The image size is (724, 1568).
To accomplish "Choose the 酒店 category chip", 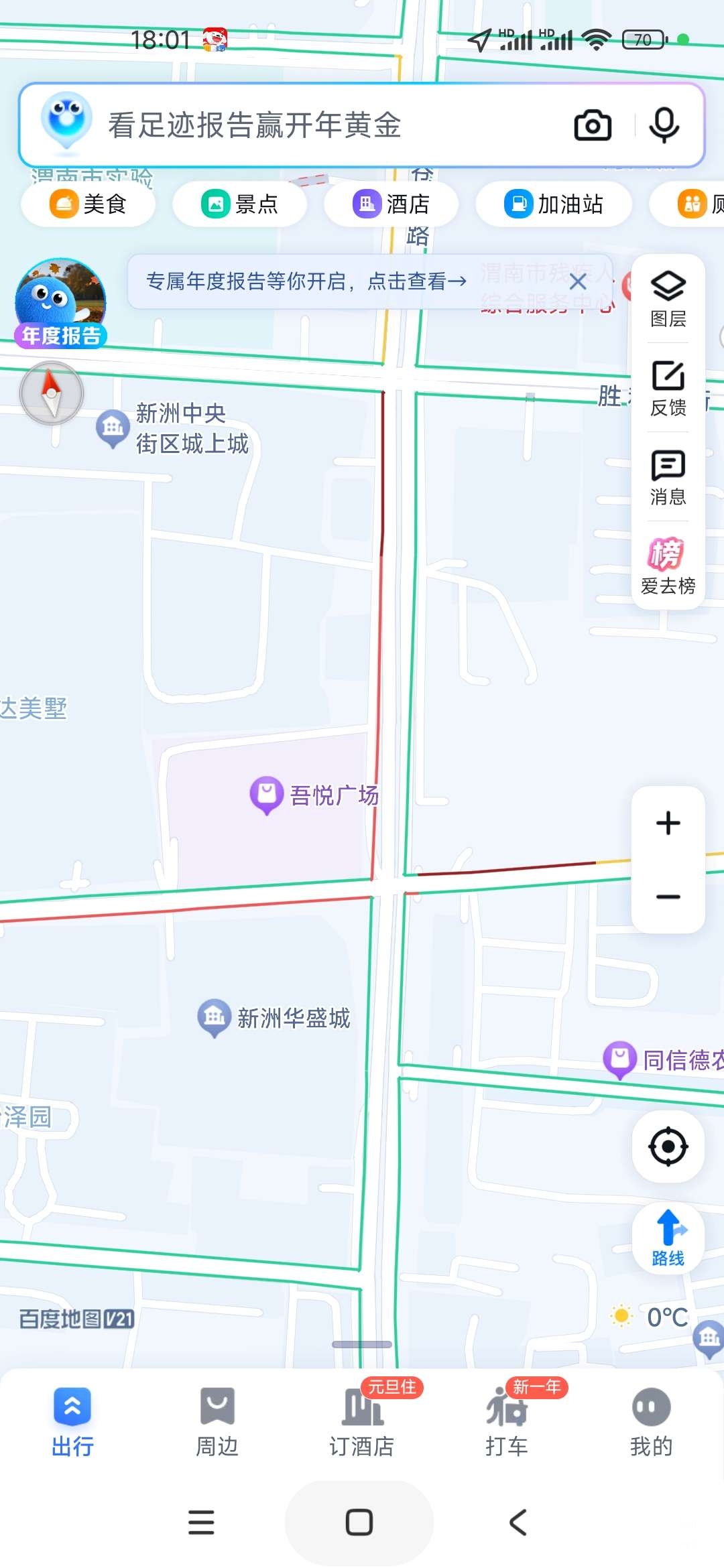I will click(391, 204).
